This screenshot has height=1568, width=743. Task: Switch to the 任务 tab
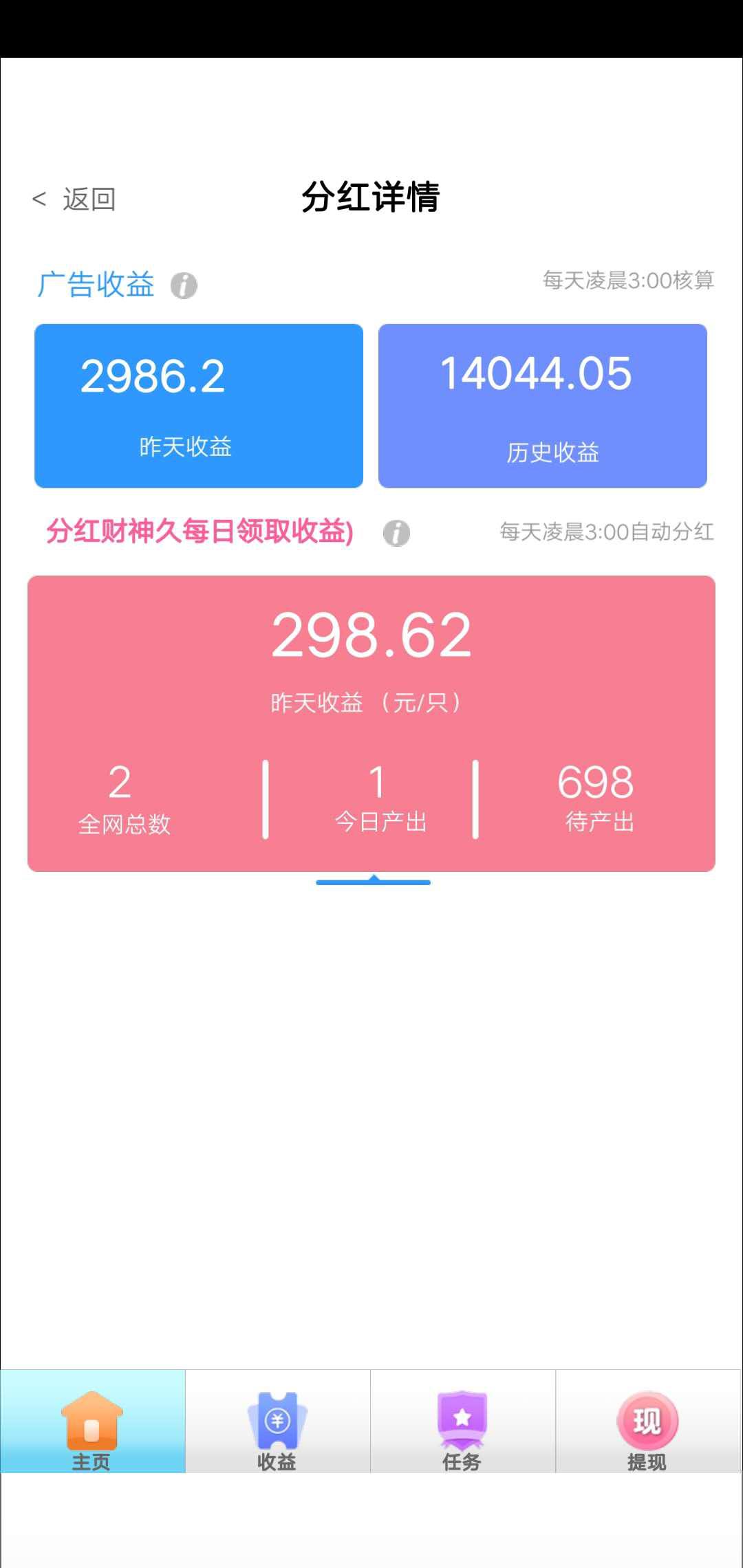point(463,1420)
